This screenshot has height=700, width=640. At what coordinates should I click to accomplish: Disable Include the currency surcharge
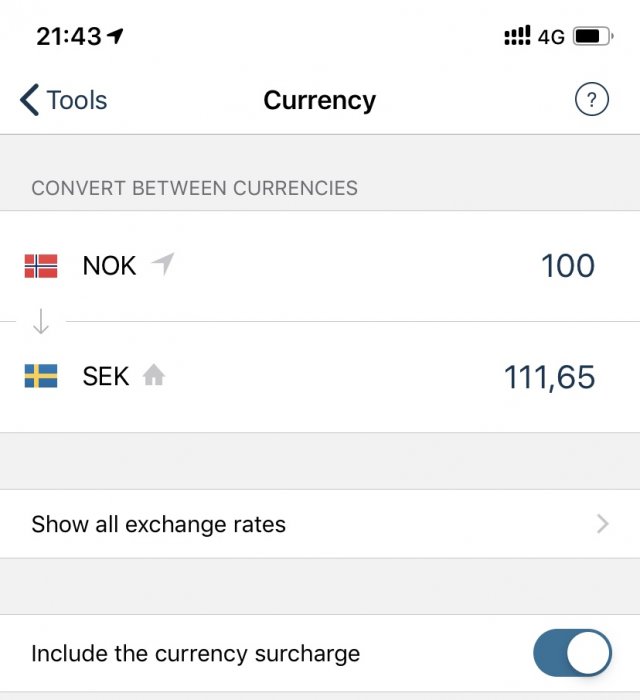click(572, 654)
